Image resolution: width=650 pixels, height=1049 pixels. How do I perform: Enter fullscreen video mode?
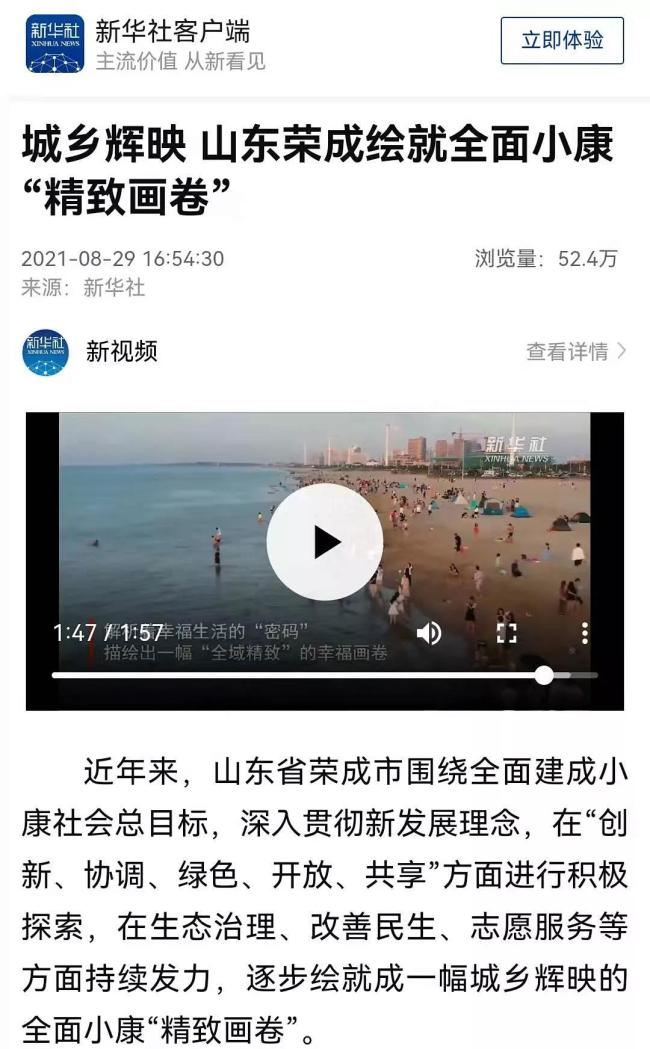(x=507, y=632)
